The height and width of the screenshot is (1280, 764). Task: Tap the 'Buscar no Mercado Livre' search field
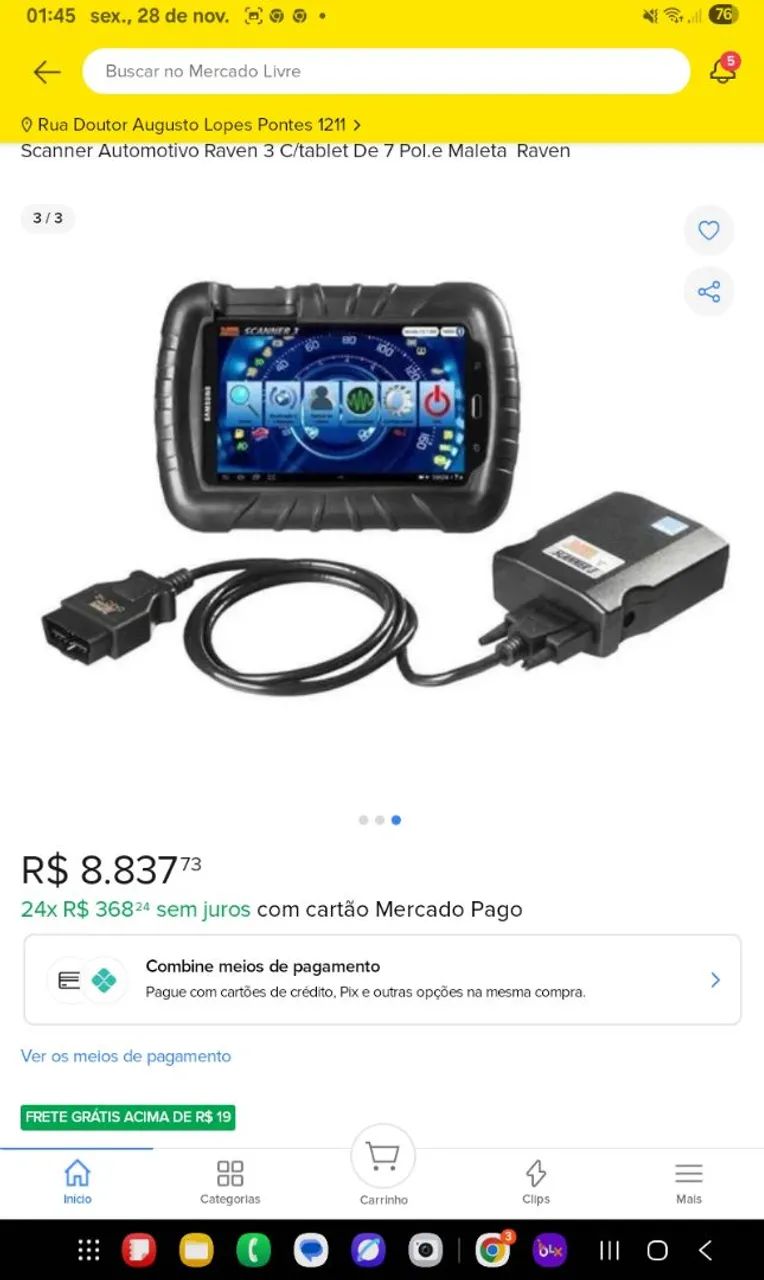(x=386, y=71)
